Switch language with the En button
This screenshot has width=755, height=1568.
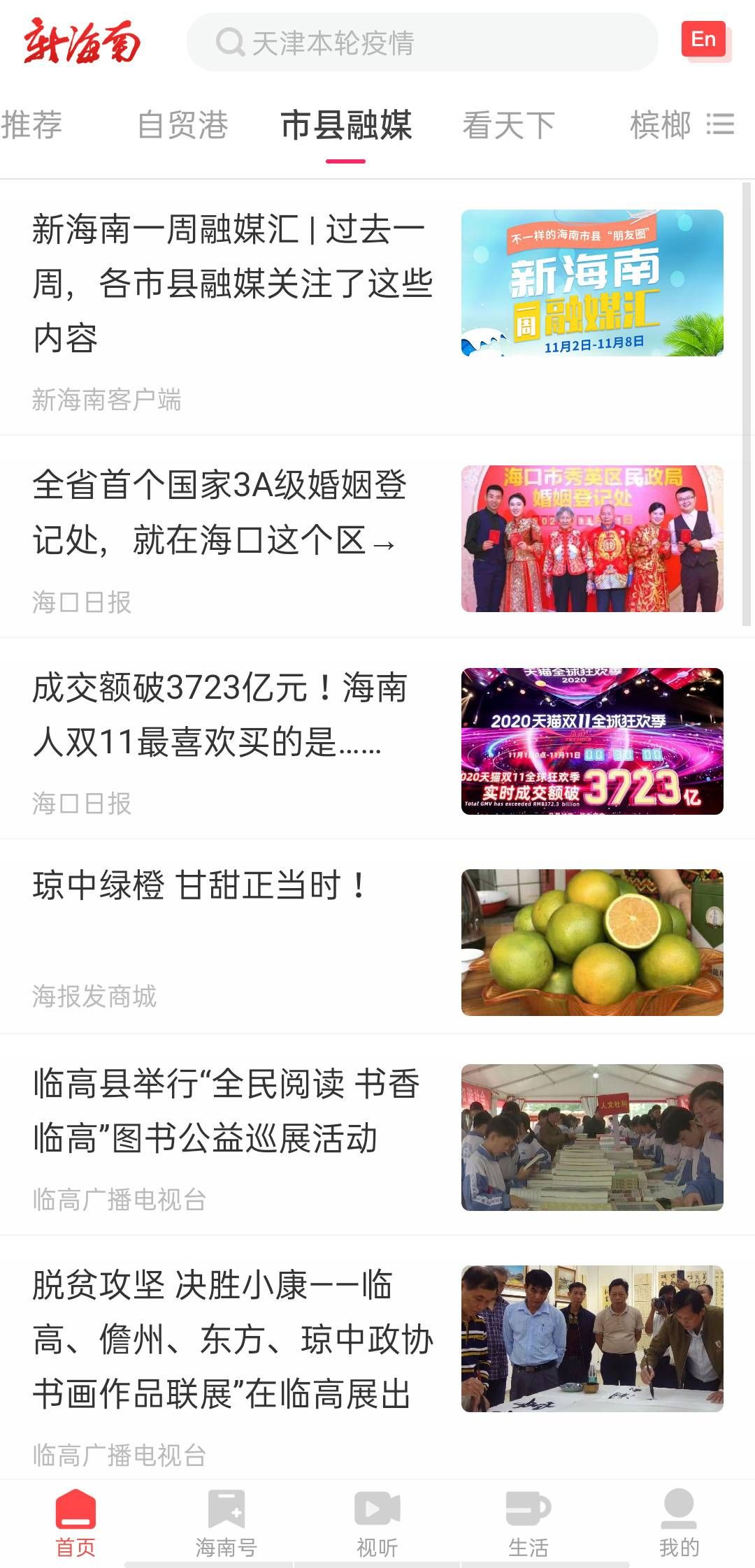703,40
